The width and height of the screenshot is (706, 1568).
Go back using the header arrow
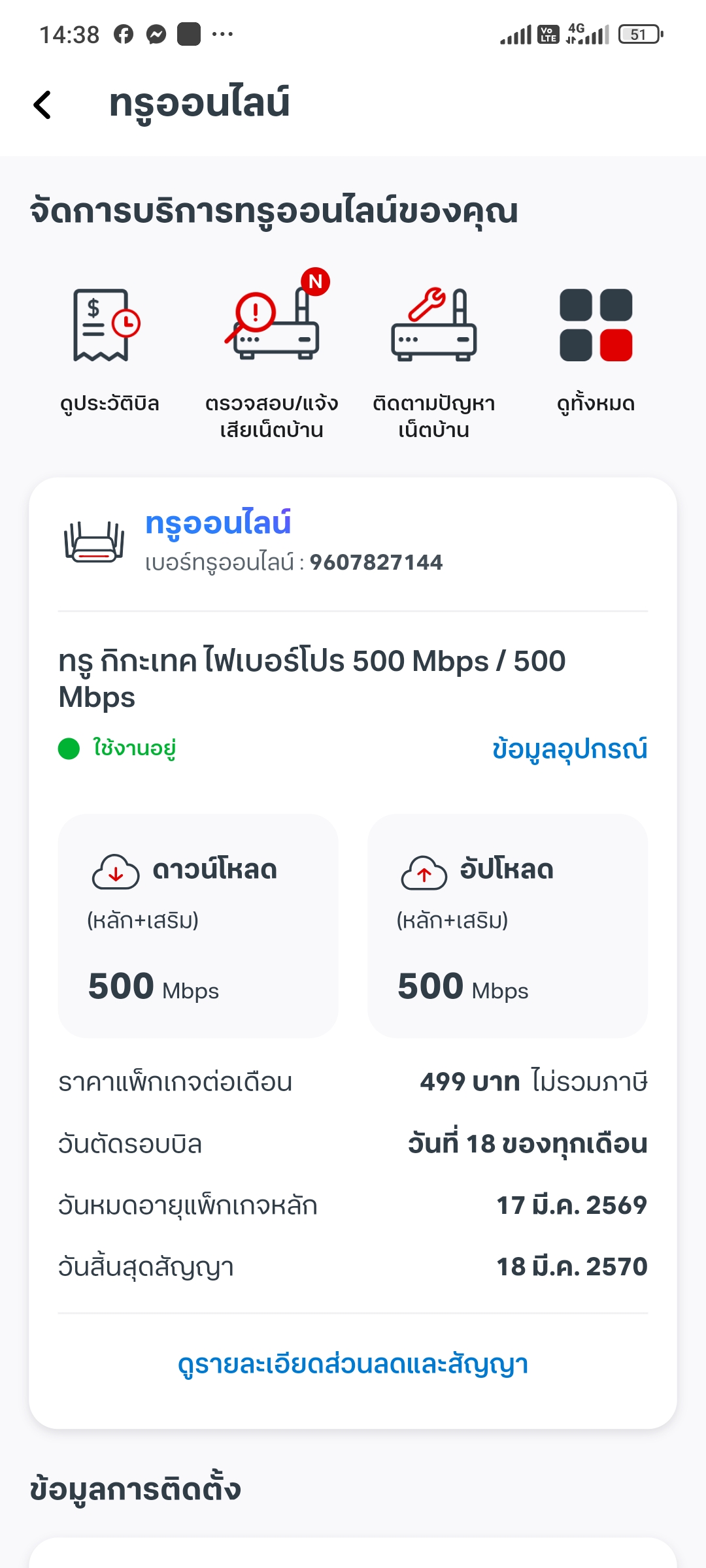[42, 105]
